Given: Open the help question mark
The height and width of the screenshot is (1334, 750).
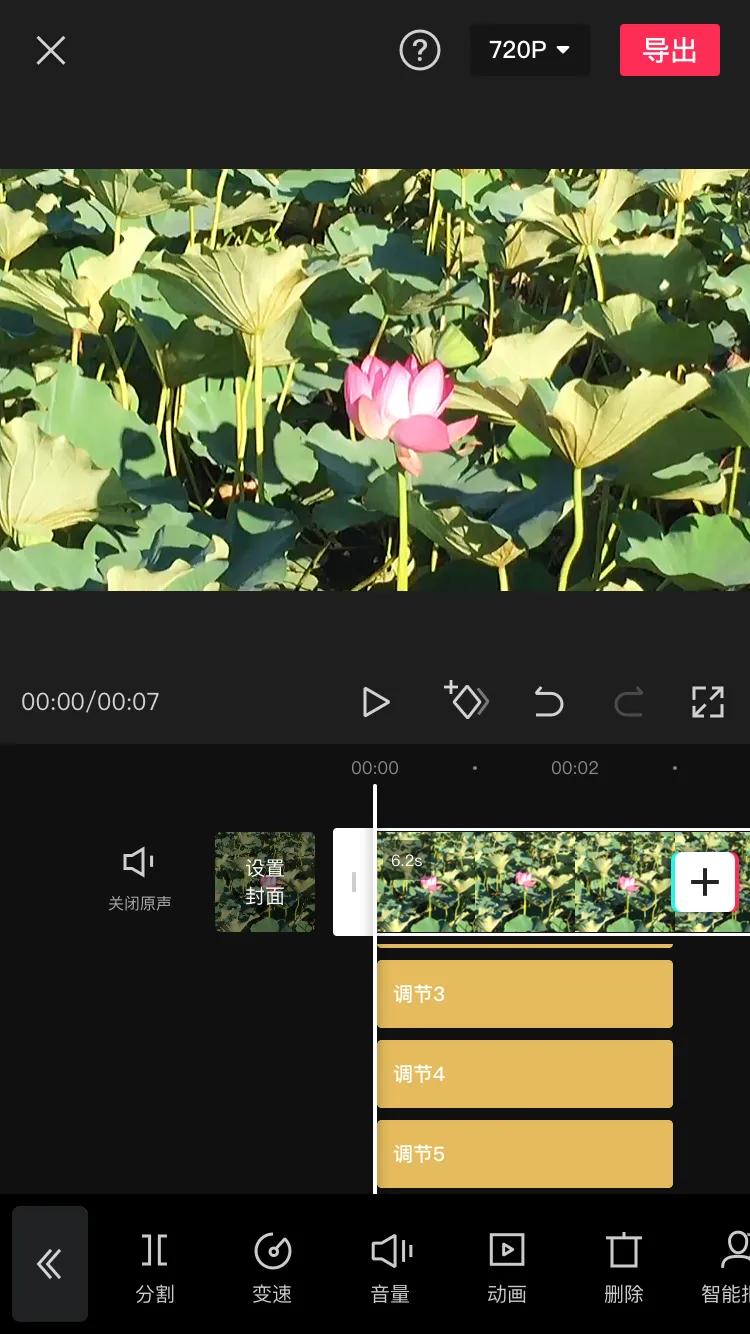Looking at the screenshot, I should (x=420, y=50).
